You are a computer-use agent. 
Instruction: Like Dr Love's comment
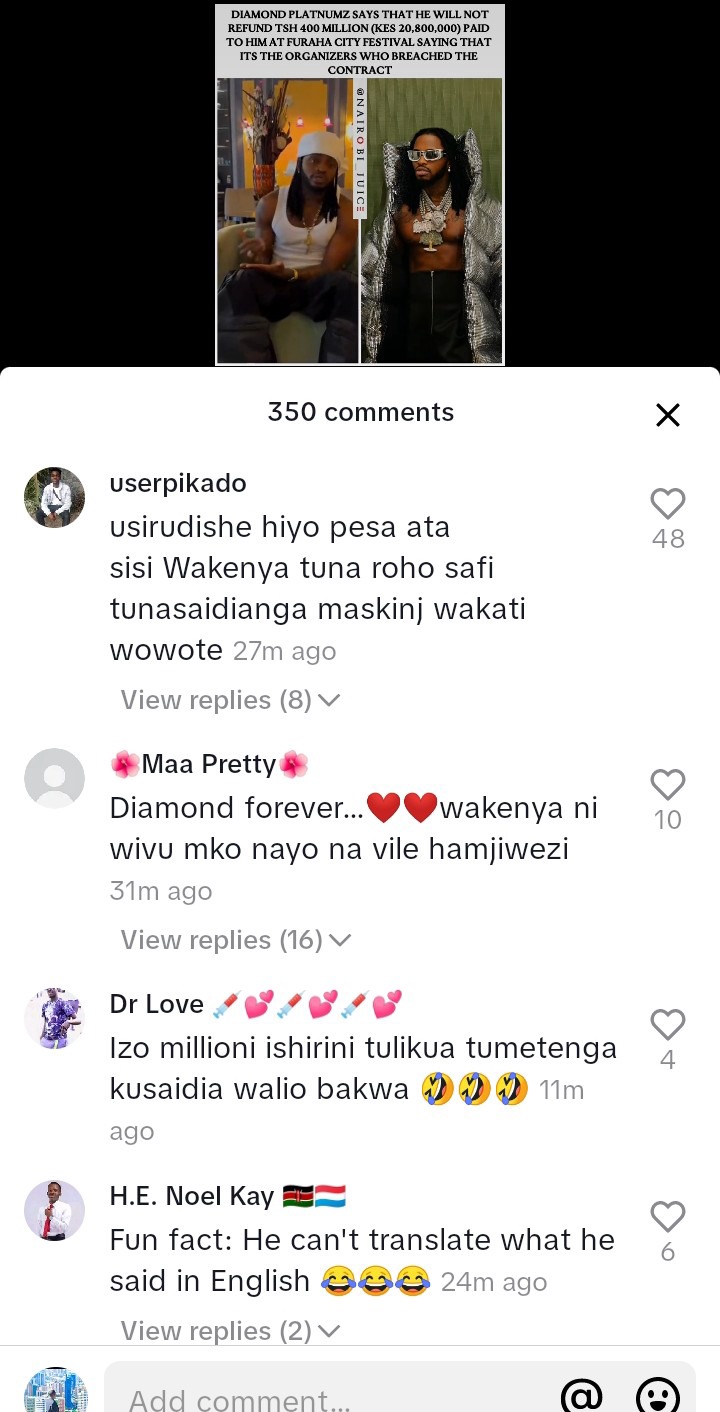point(667,1025)
